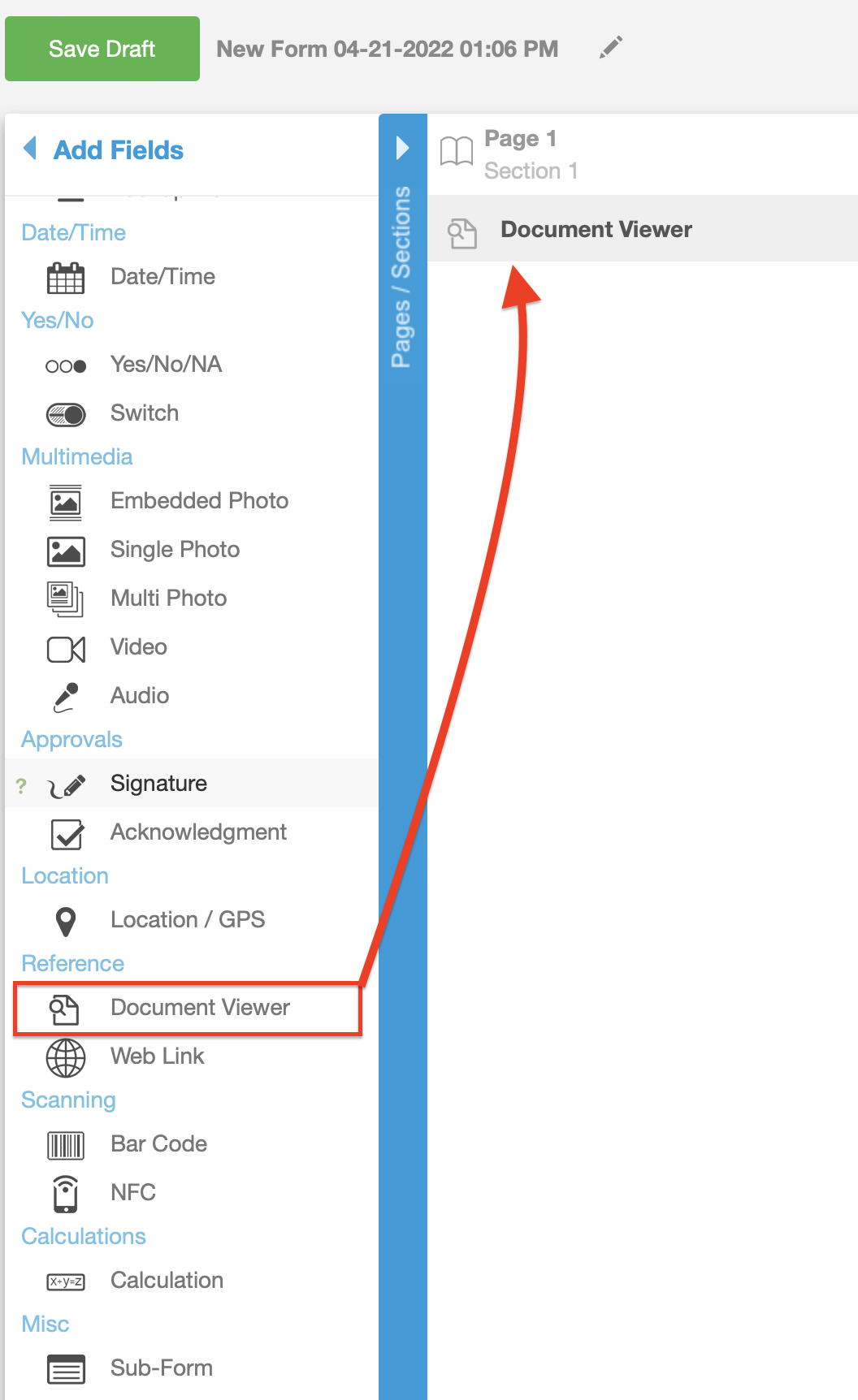Save the form as a draft

102,49
